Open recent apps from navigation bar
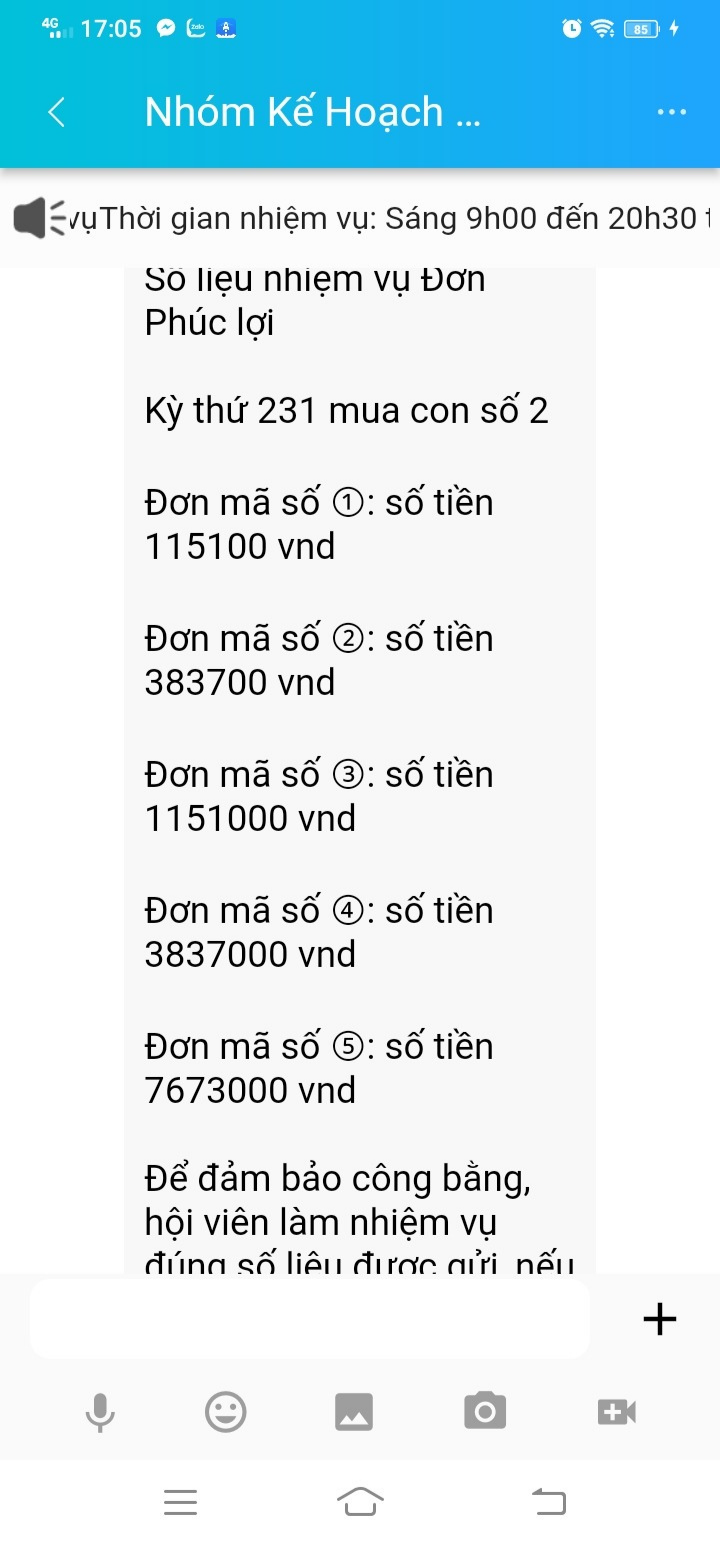 (180, 1501)
